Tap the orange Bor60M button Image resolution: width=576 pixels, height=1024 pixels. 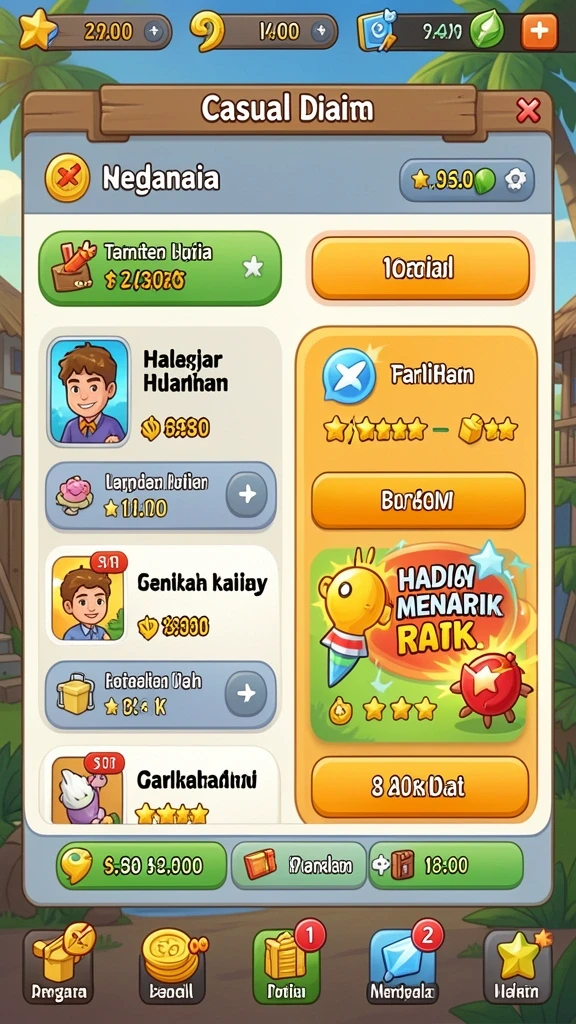(418, 501)
